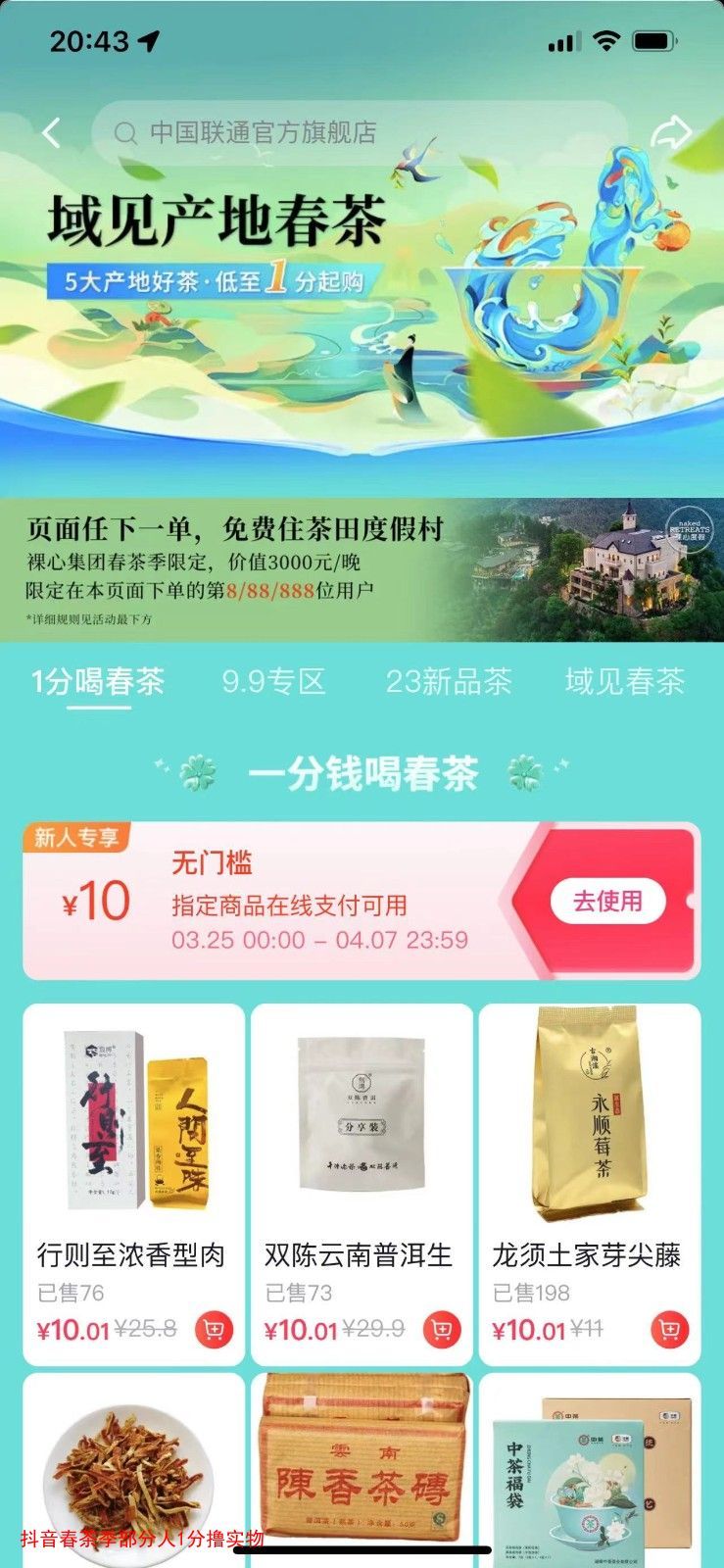Switch to the 23新品茶 tab
Viewport: 724px width, 1568px height.
pos(449,682)
